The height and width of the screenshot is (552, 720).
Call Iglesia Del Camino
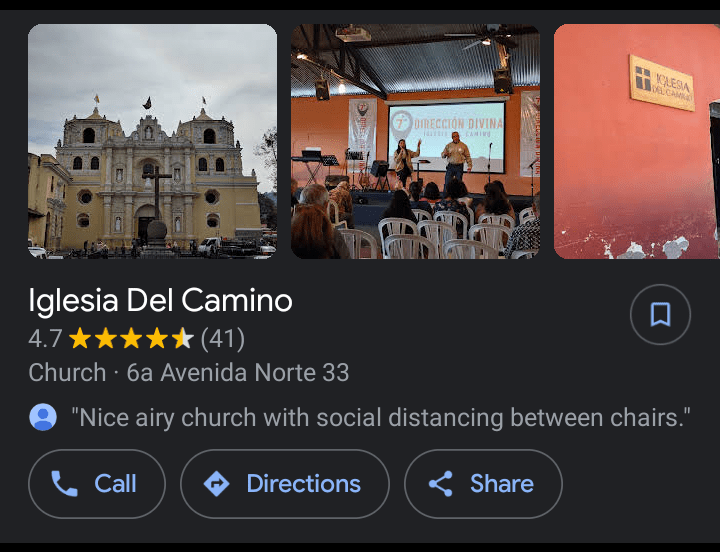pos(97,484)
